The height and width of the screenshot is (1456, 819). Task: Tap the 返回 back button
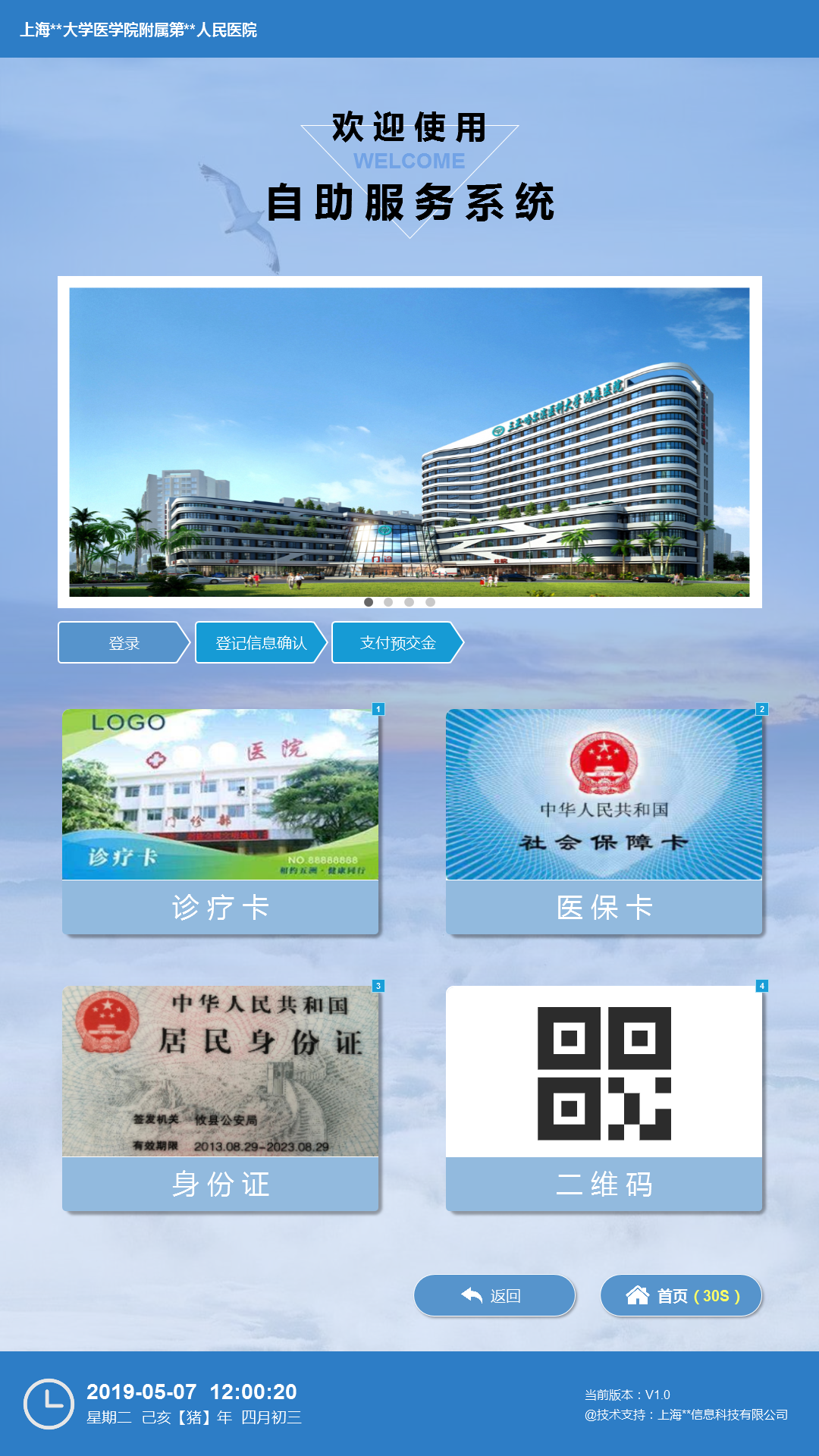tap(494, 1295)
